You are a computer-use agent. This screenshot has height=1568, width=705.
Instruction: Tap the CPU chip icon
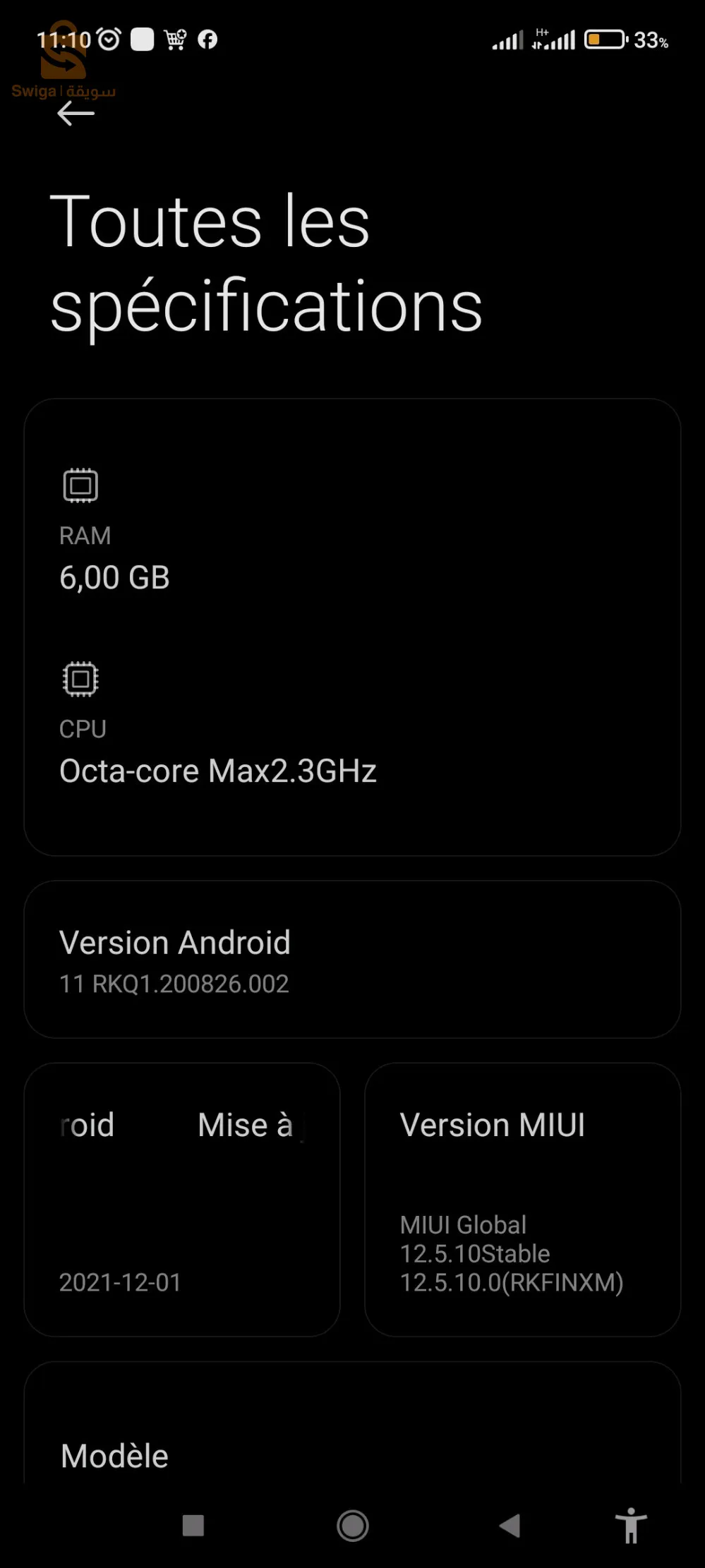[x=80, y=677]
